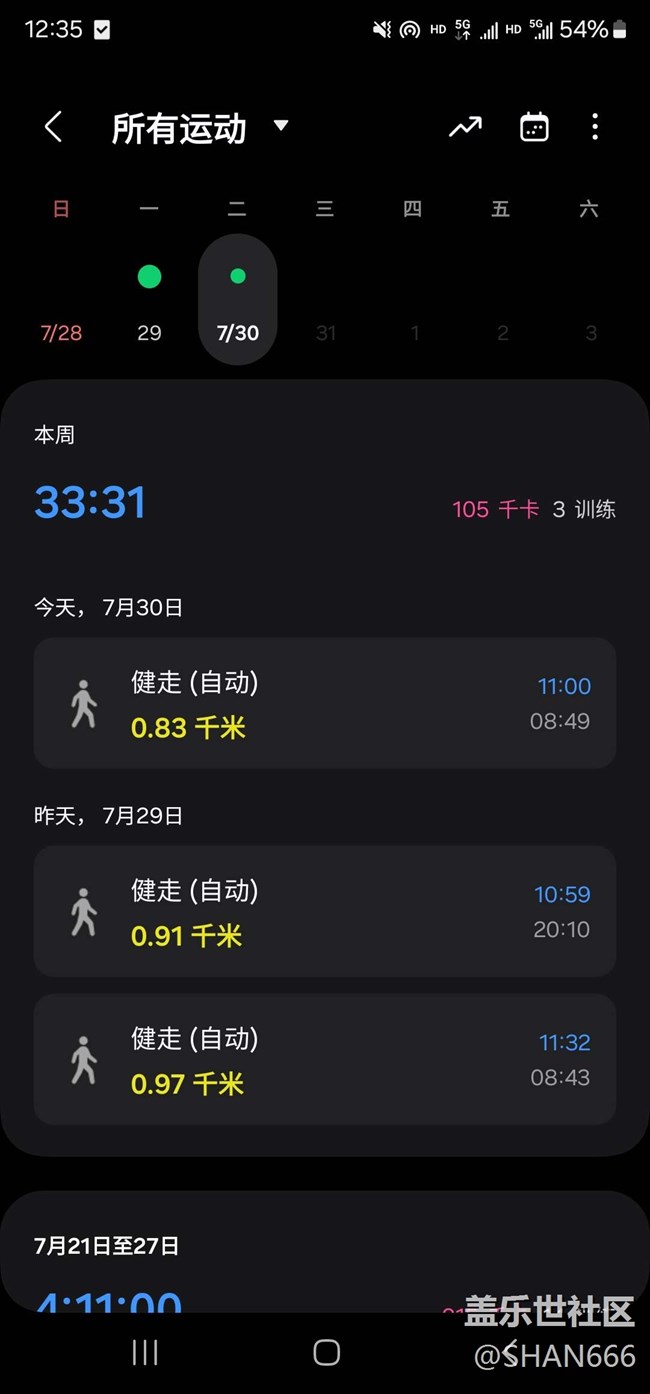Image resolution: width=650 pixels, height=1394 pixels.
Task: Open yesterday's 0.97 千米 walking record
Action: click(325, 1059)
